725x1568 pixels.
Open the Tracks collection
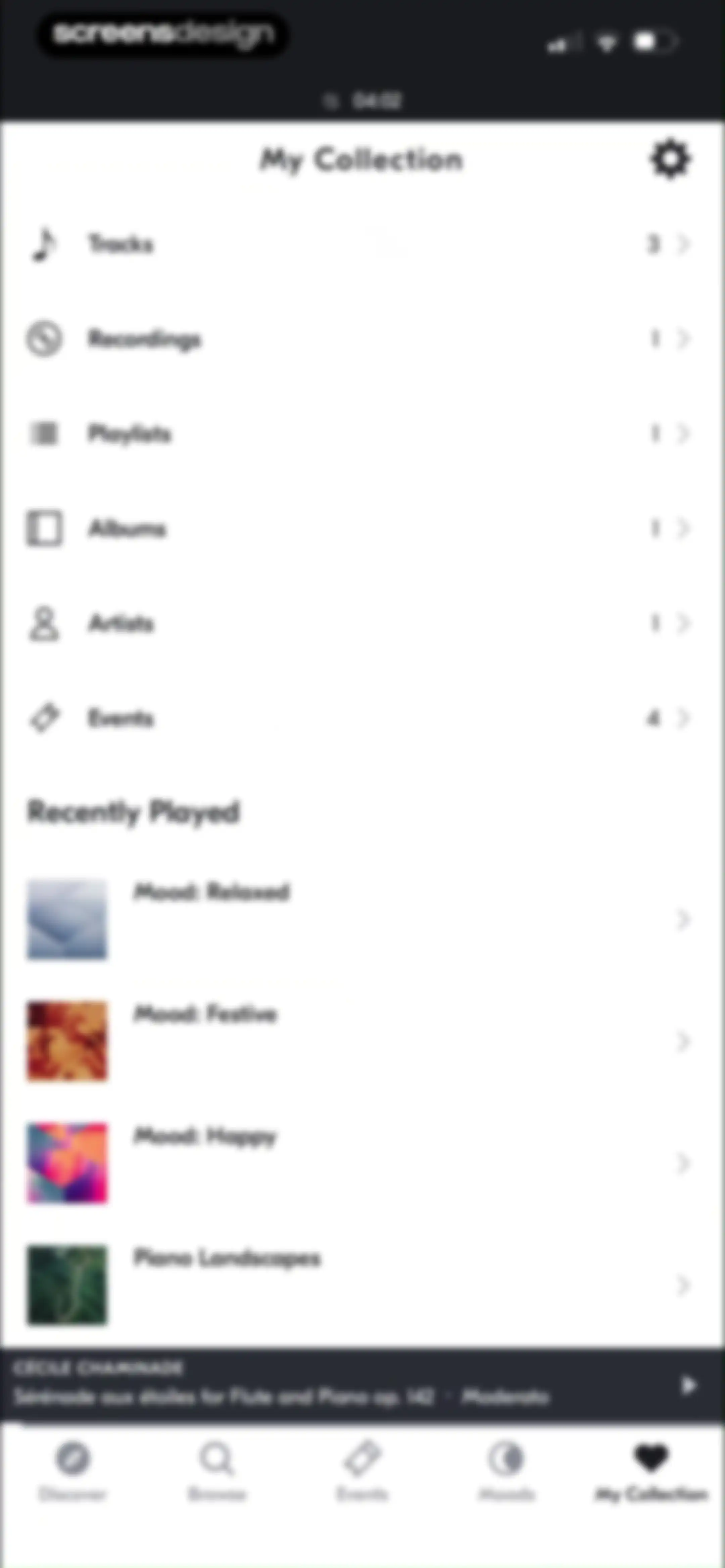pyautogui.click(x=362, y=244)
